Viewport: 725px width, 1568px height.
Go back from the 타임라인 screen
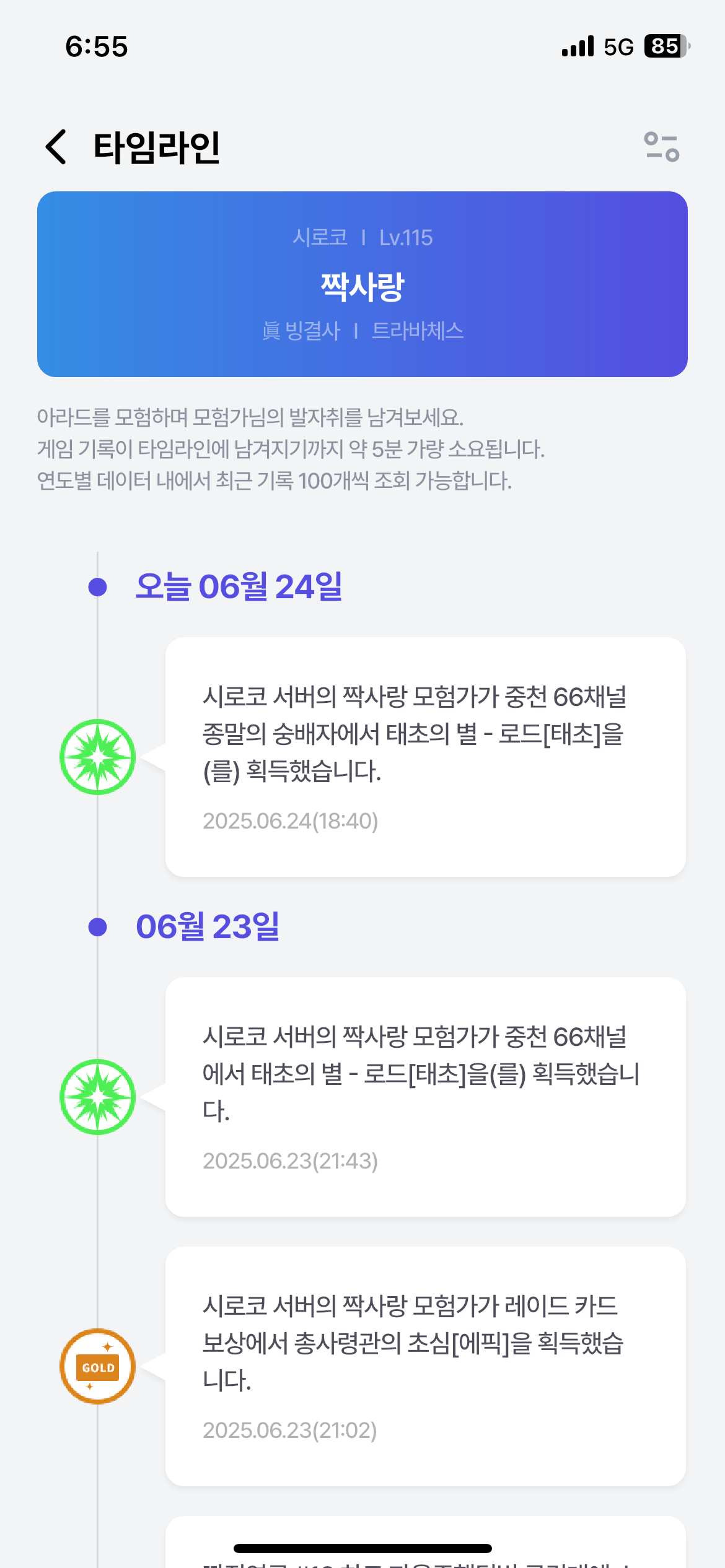click(56, 147)
